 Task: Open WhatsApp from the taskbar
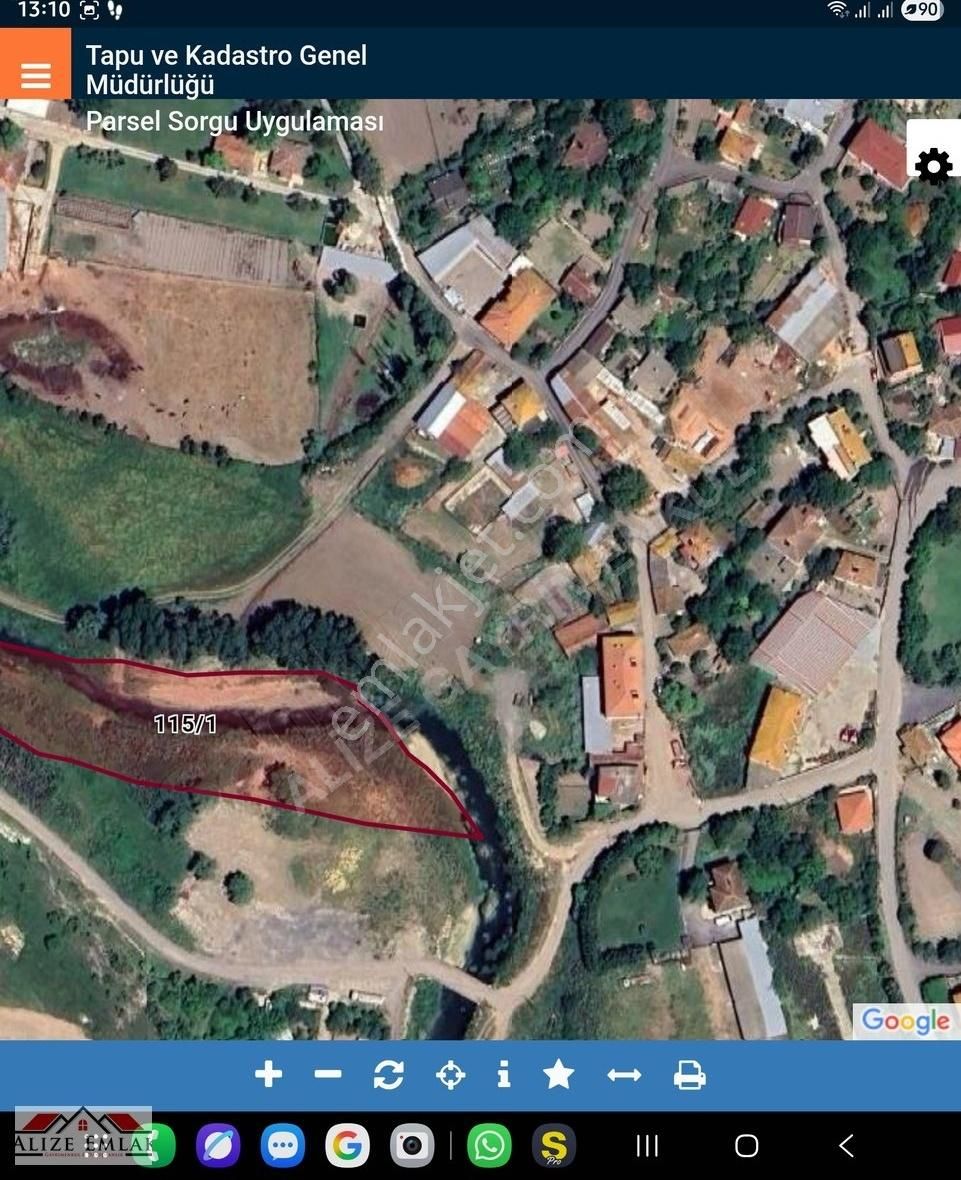(x=489, y=1146)
